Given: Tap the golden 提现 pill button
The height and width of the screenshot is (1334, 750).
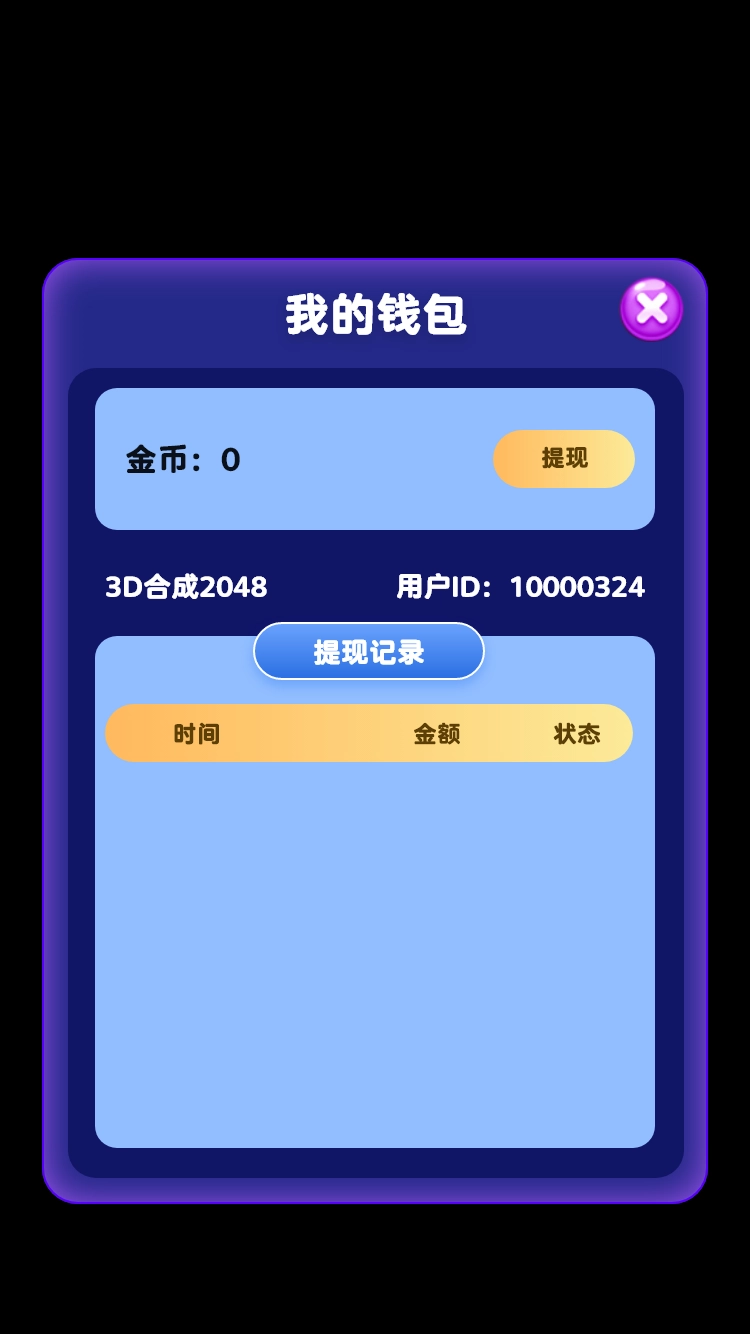Looking at the screenshot, I should pos(563,459).
